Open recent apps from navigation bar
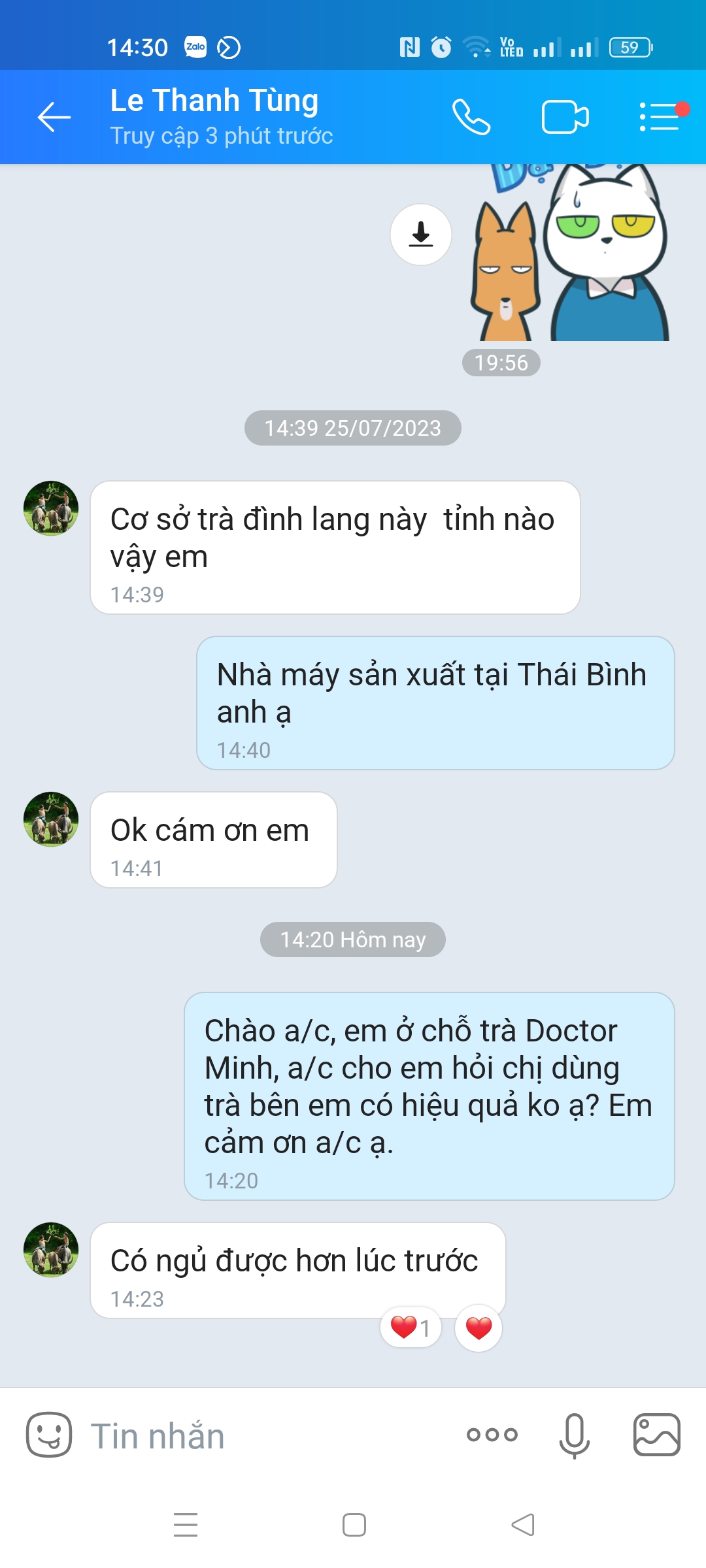Screen dimensions: 706x1568 click(x=186, y=1525)
